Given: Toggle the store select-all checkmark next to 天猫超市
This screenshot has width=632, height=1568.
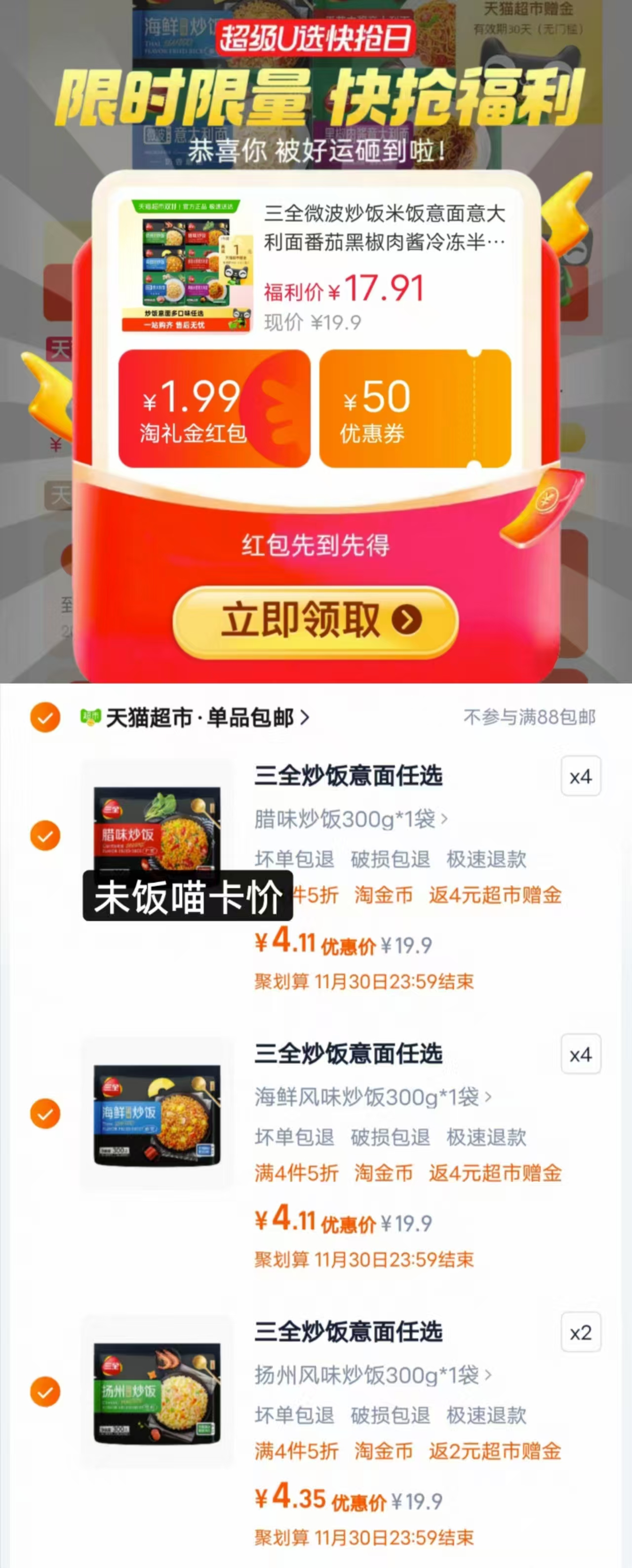Looking at the screenshot, I should [x=44, y=718].
